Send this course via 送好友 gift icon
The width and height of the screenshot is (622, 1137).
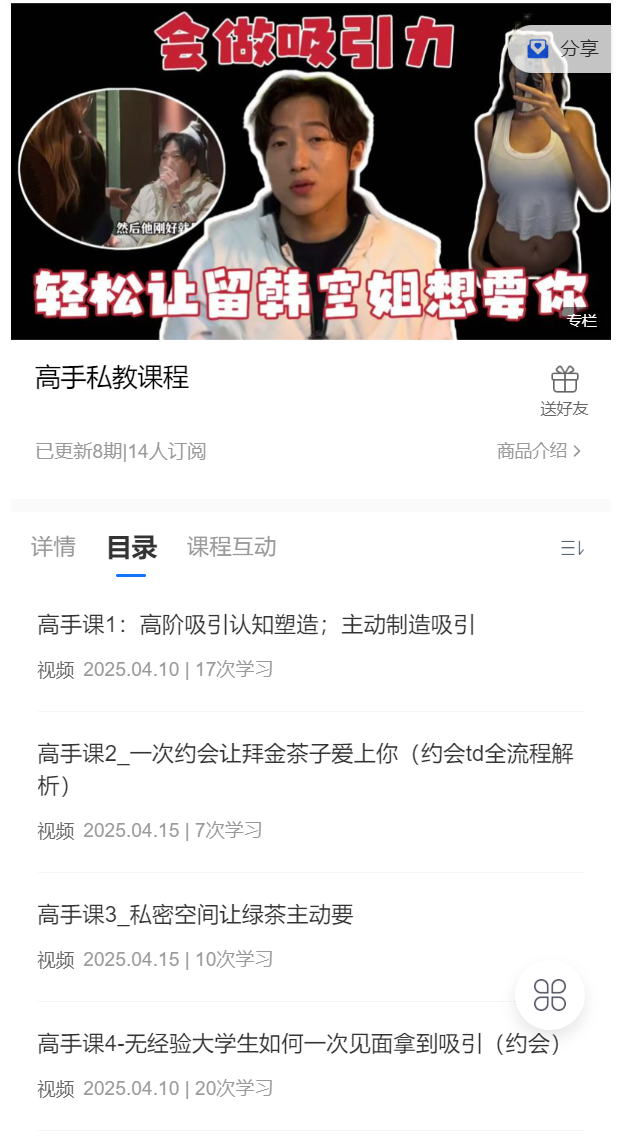(x=564, y=389)
